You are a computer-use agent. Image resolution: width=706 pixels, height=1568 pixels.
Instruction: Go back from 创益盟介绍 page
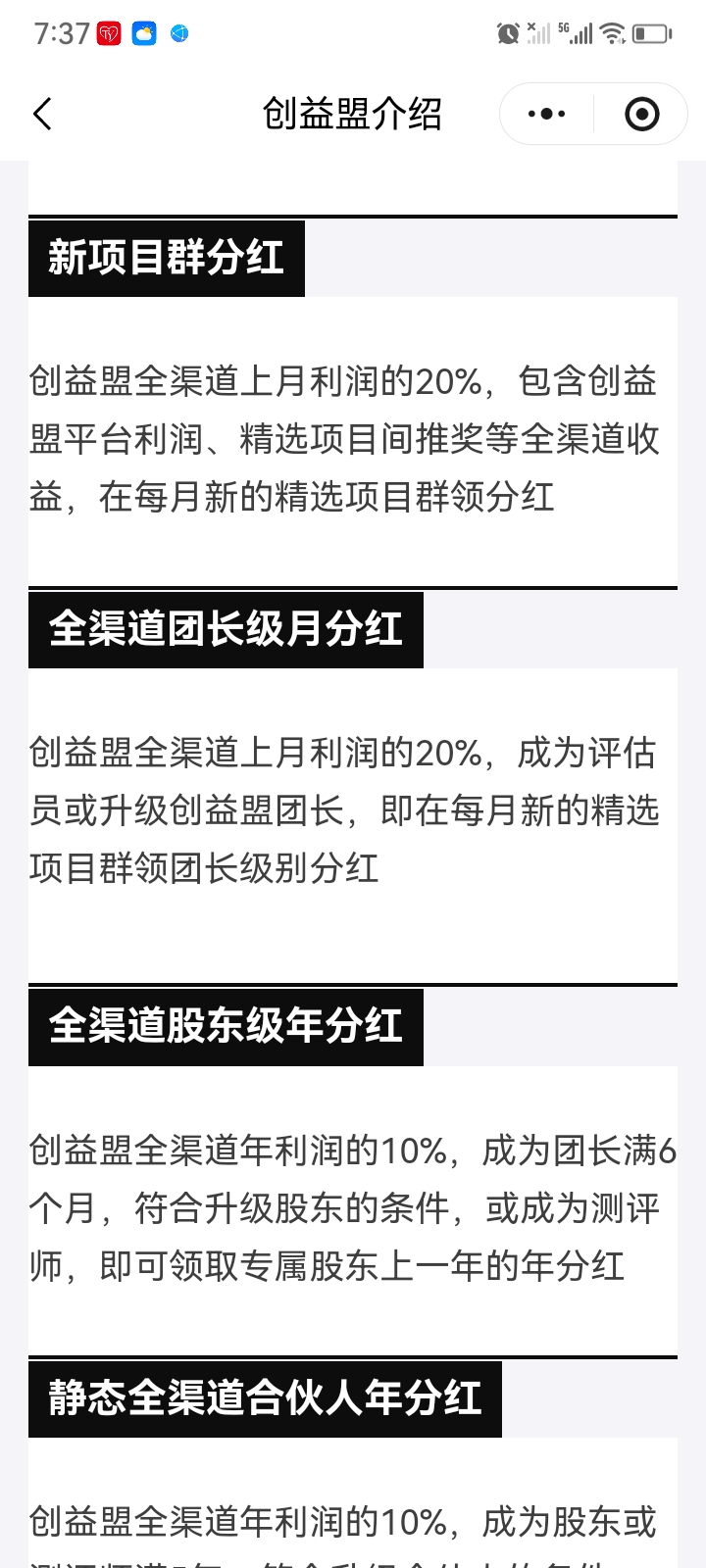tap(42, 115)
